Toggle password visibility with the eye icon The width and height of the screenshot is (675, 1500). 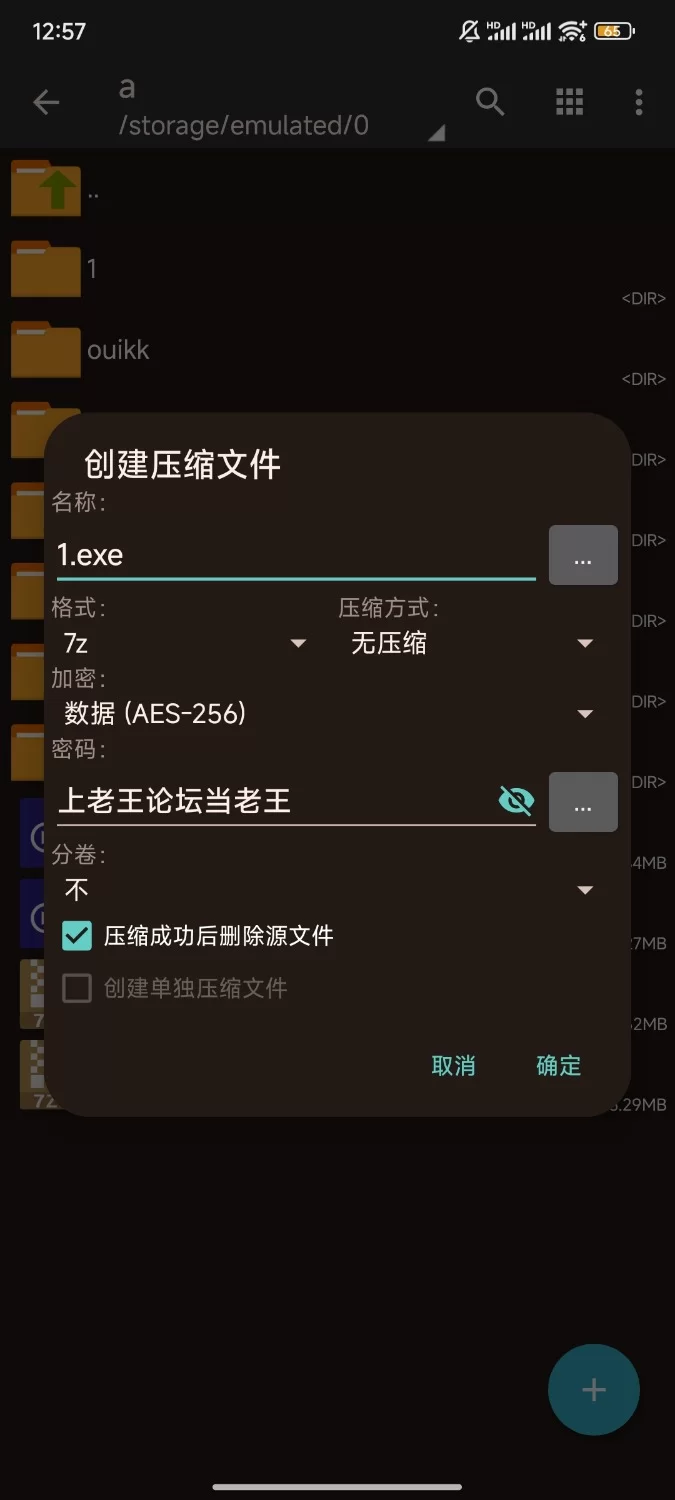tap(516, 801)
